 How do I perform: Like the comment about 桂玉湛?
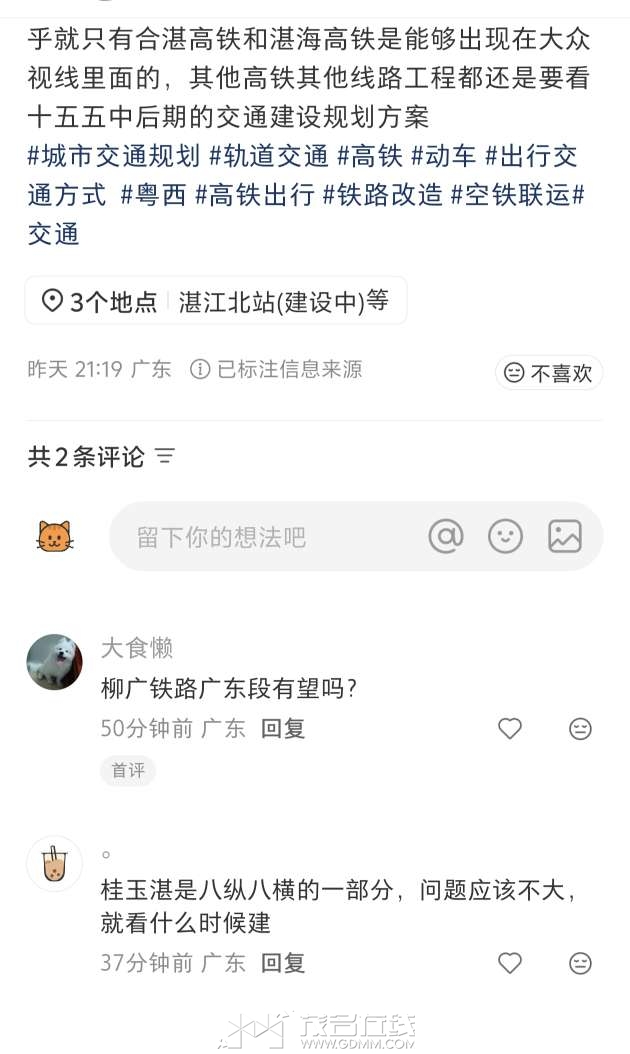[x=510, y=963]
